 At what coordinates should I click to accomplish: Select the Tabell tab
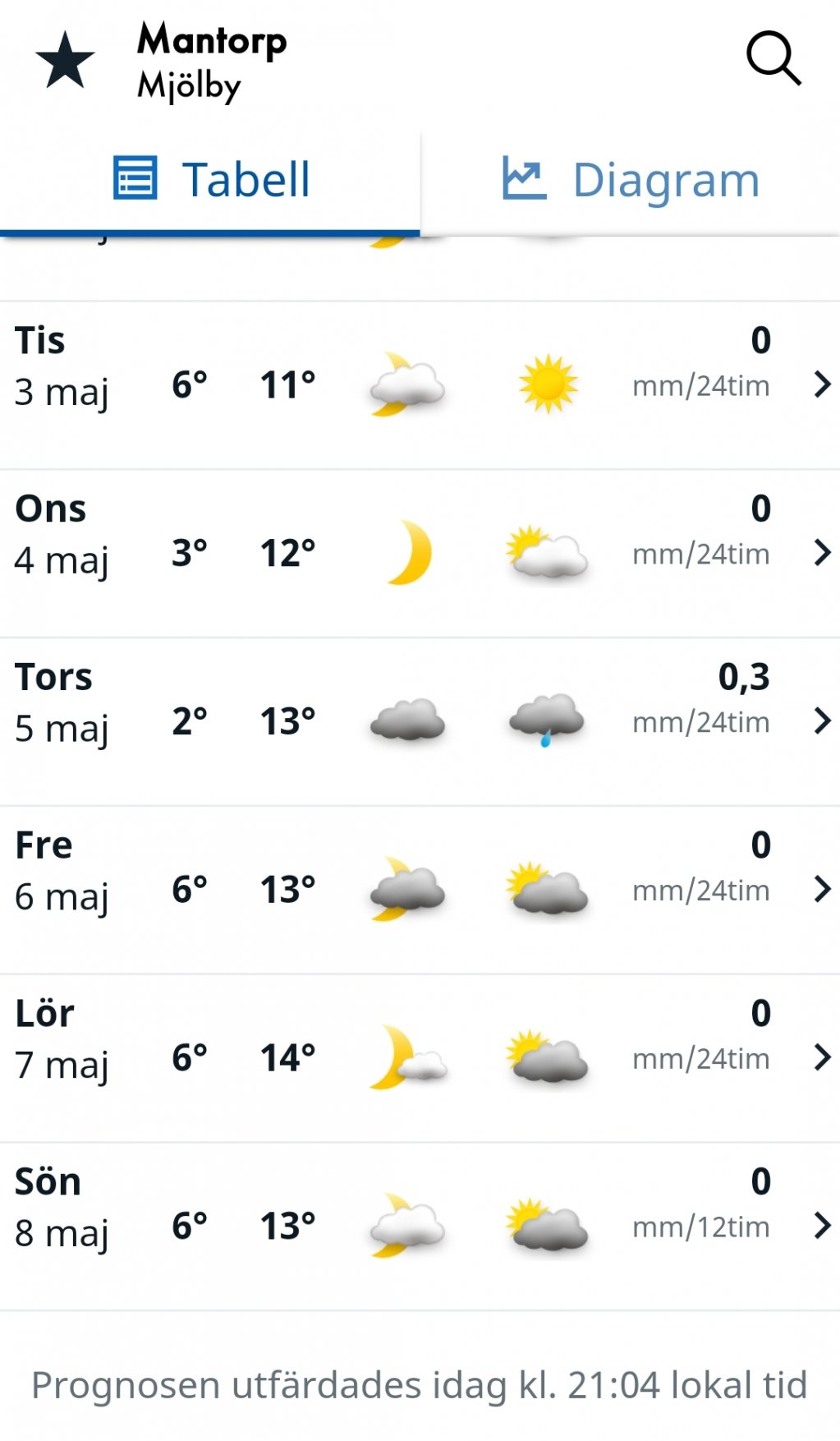[211, 179]
